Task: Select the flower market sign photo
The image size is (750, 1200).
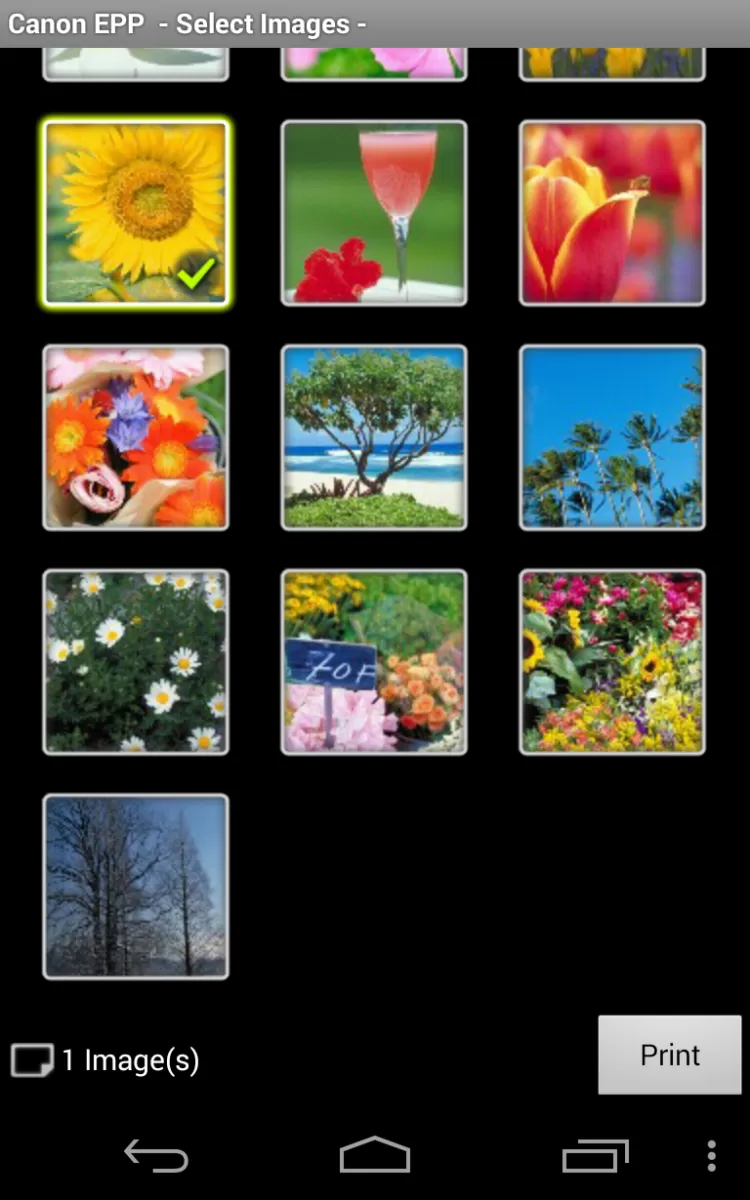Action: click(374, 661)
